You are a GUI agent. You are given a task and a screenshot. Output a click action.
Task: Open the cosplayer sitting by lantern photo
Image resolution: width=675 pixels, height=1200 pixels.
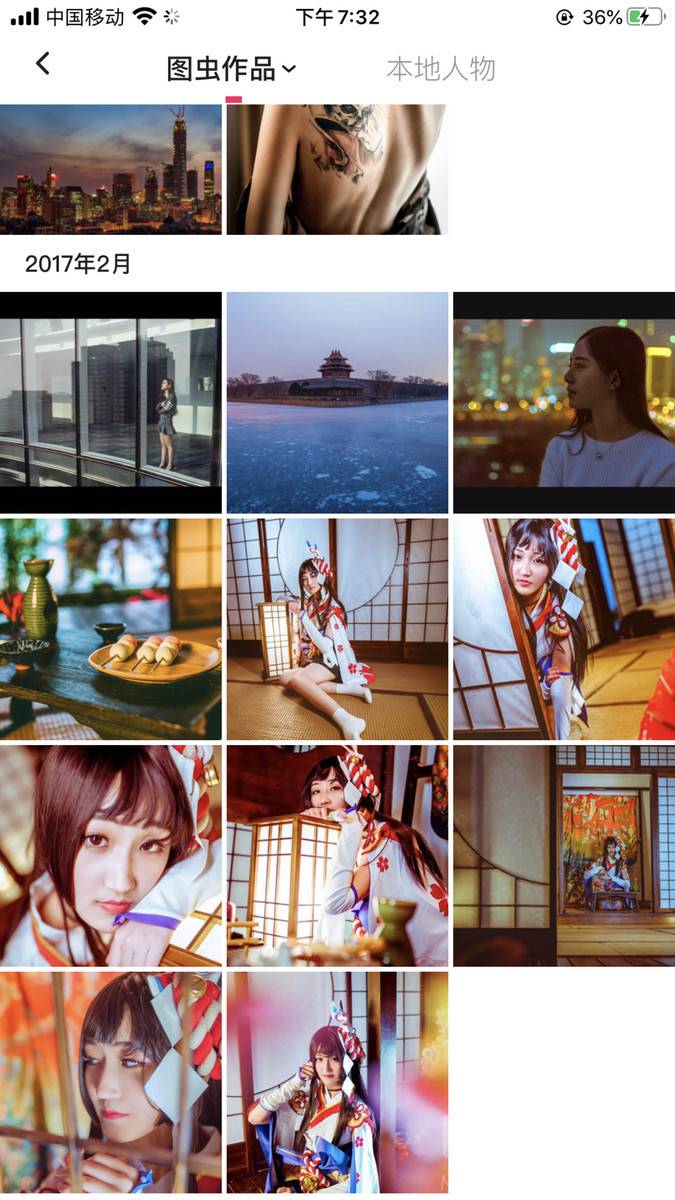click(337, 629)
